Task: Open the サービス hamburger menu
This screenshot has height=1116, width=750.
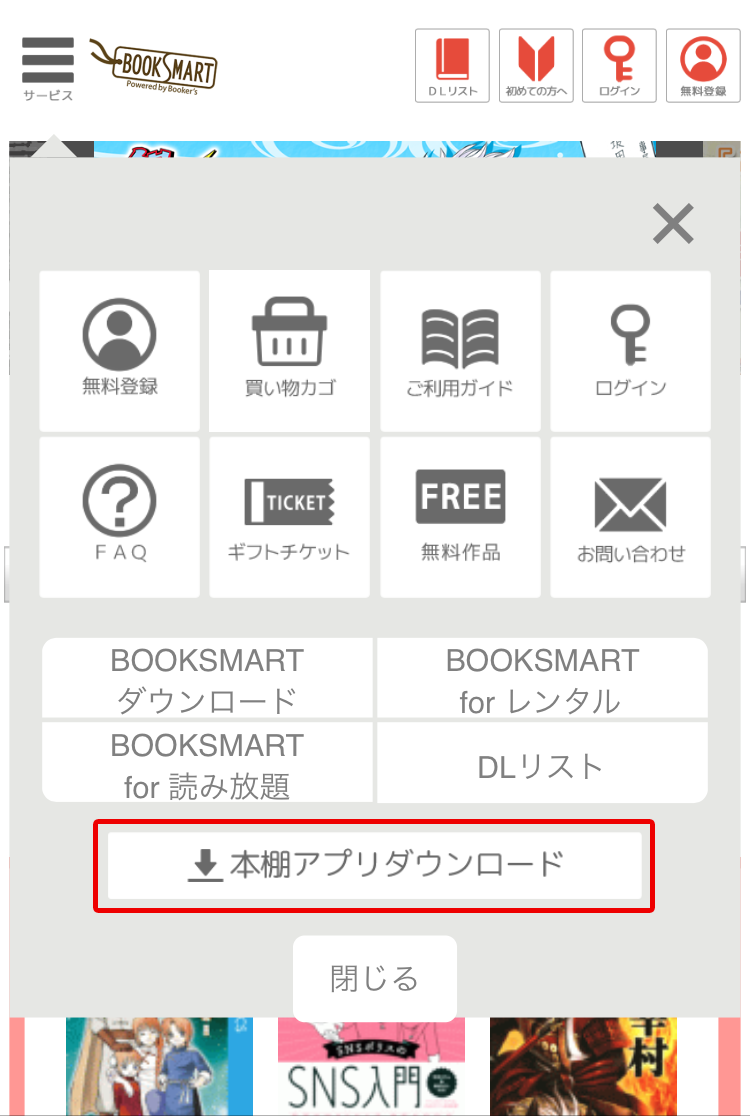Action: click(48, 68)
